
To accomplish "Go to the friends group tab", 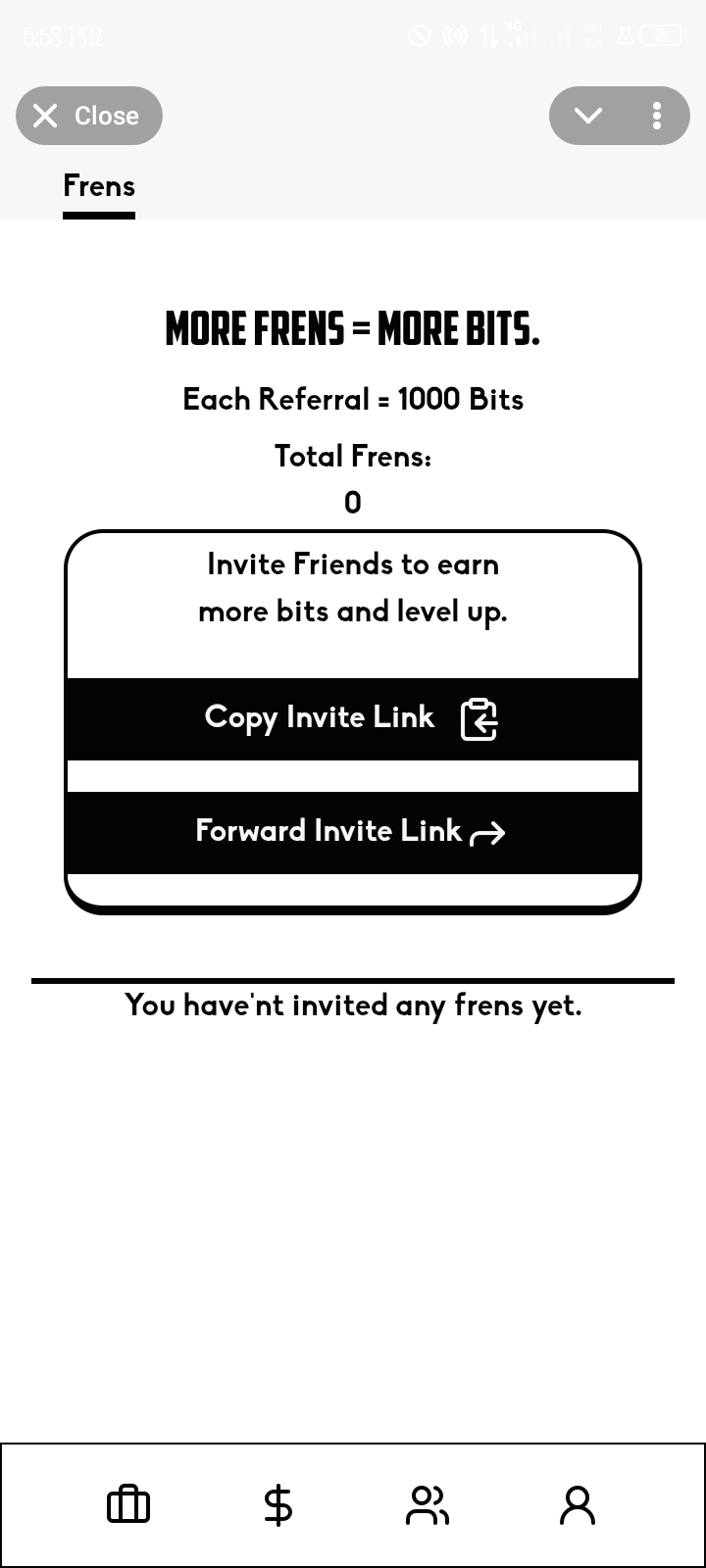I will pos(428,1504).
